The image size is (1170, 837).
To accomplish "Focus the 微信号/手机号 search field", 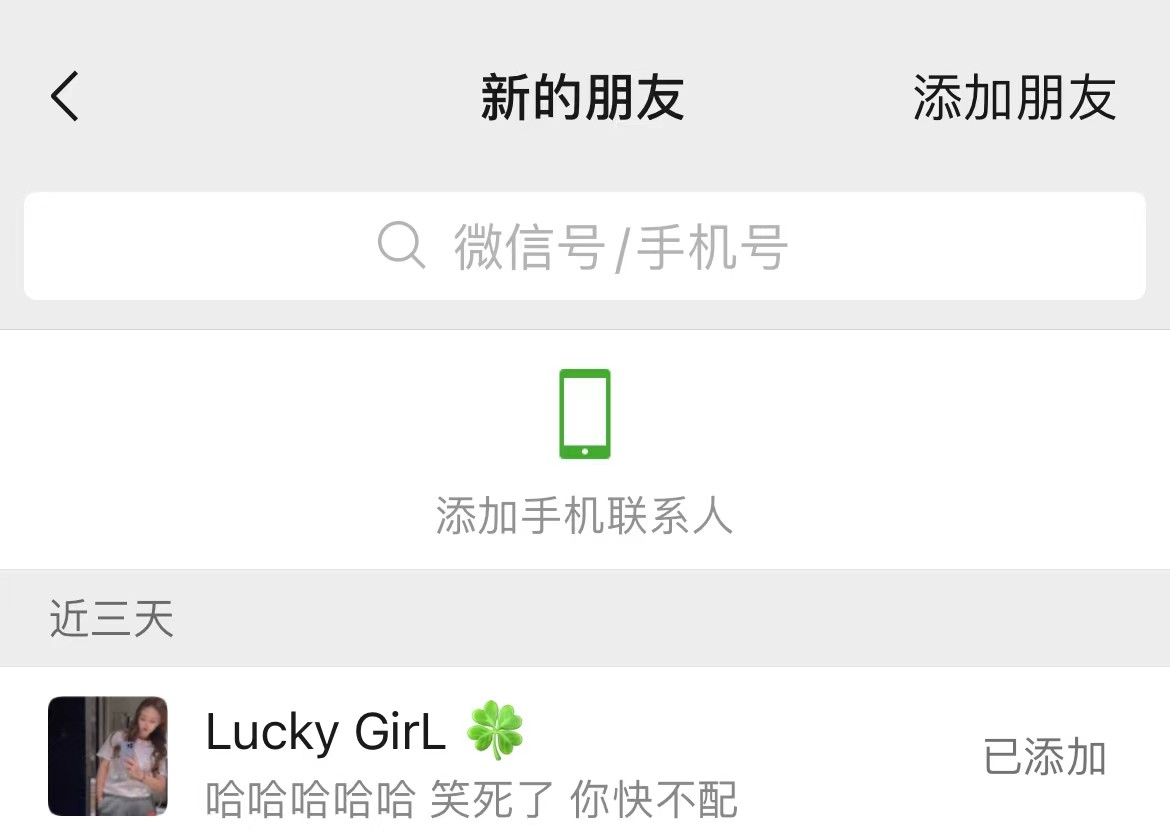I will pos(584,246).
